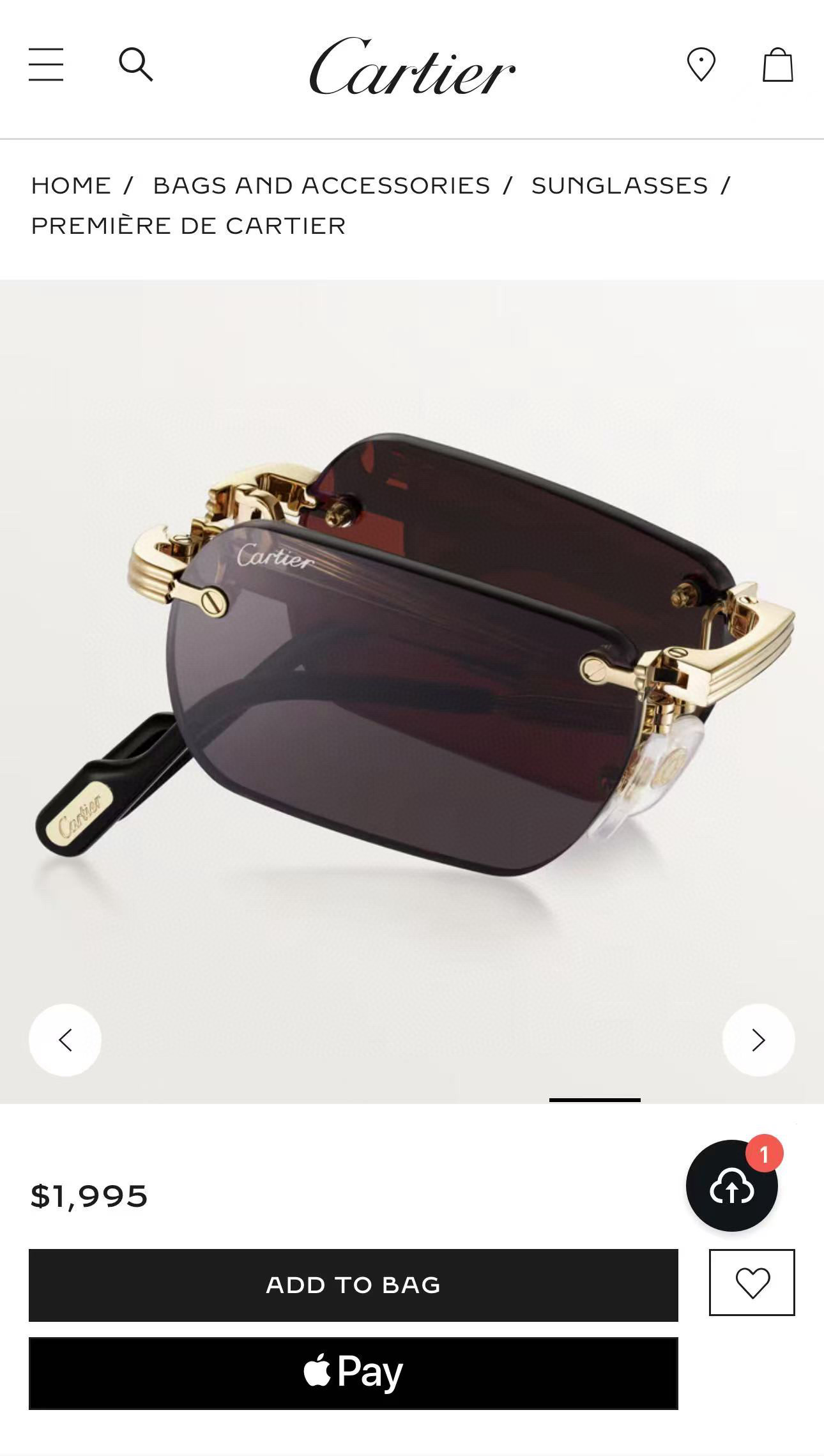
Task: Open Bags and Accessories breadcrumb
Action: [321, 185]
